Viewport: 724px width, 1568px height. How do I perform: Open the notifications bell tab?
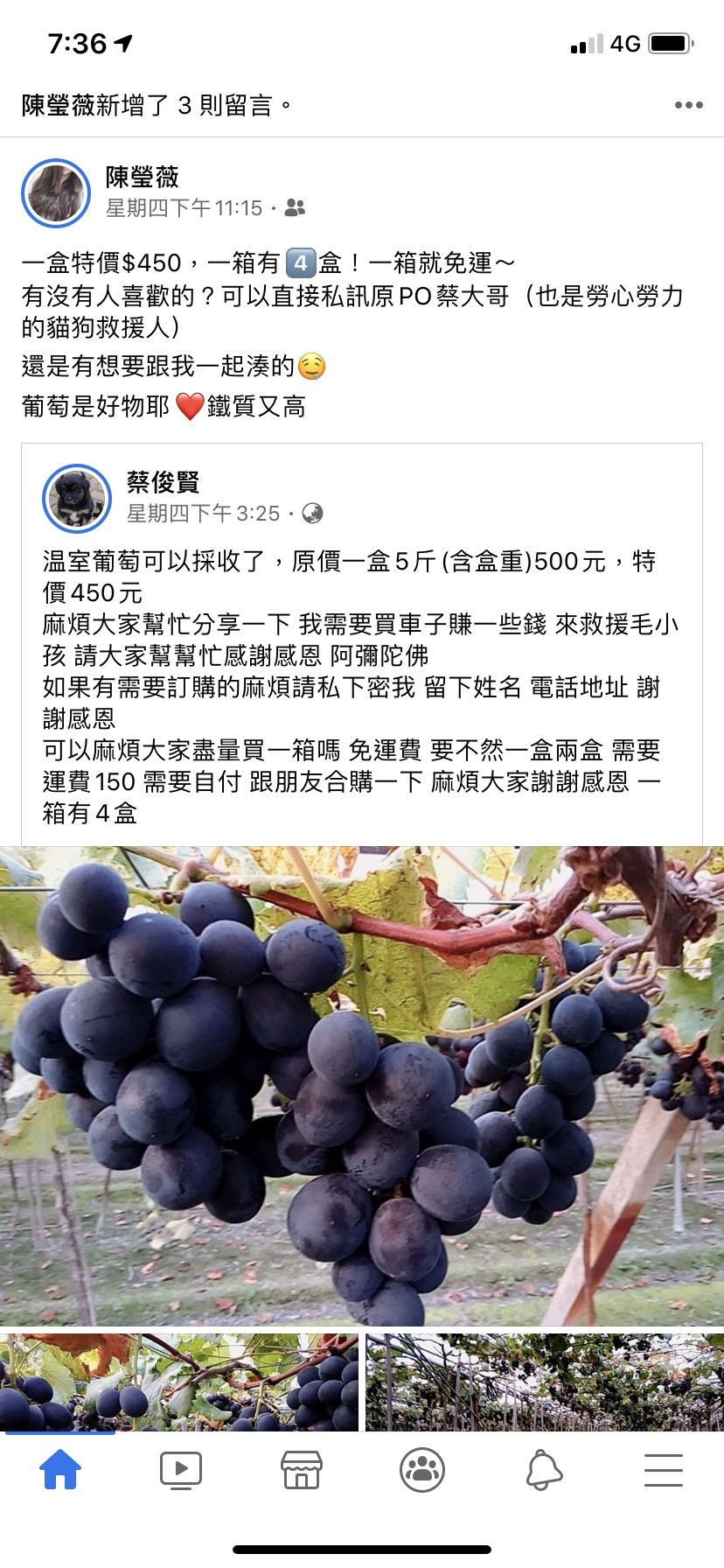pos(543,1470)
